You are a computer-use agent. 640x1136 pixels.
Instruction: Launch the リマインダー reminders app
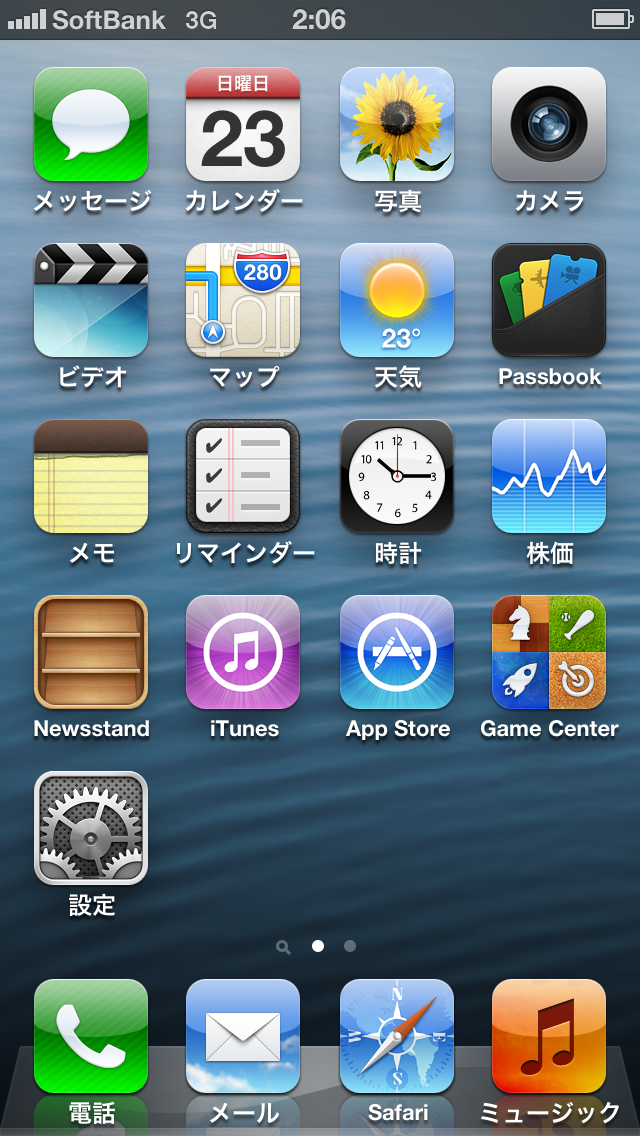[243, 476]
